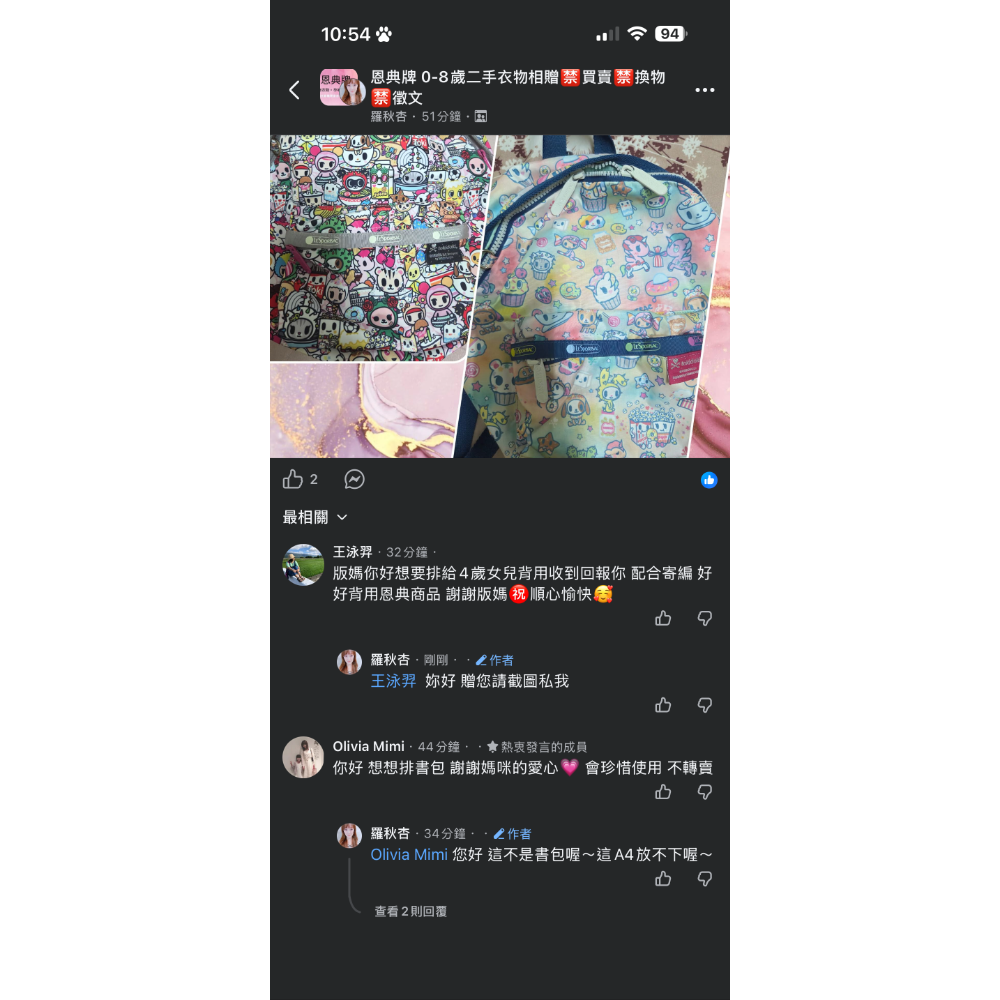View 王泳羿's profile picture
The image size is (1000, 1000).
[302, 565]
